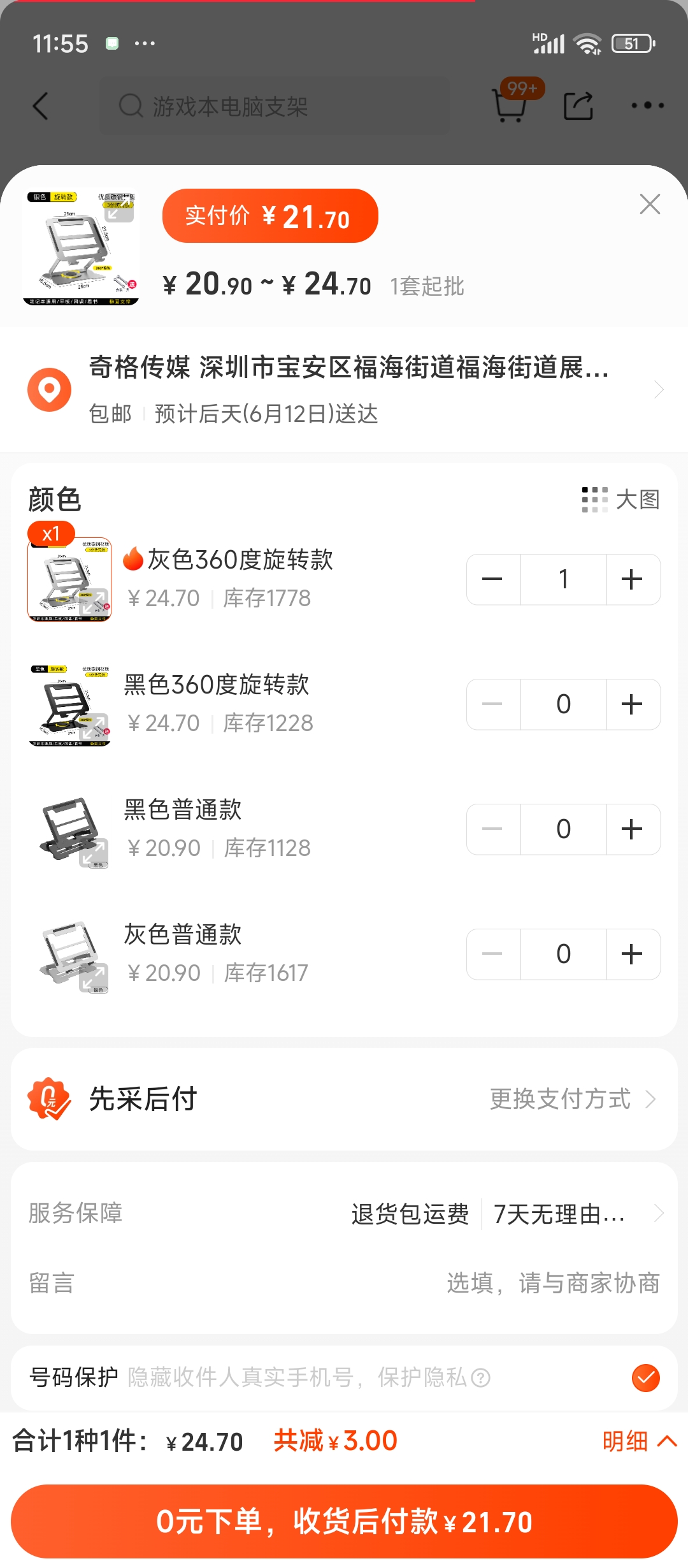Add one 黑色普通款
The height and width of the screenshot is (1568, 688).
[x=632, y=829]
